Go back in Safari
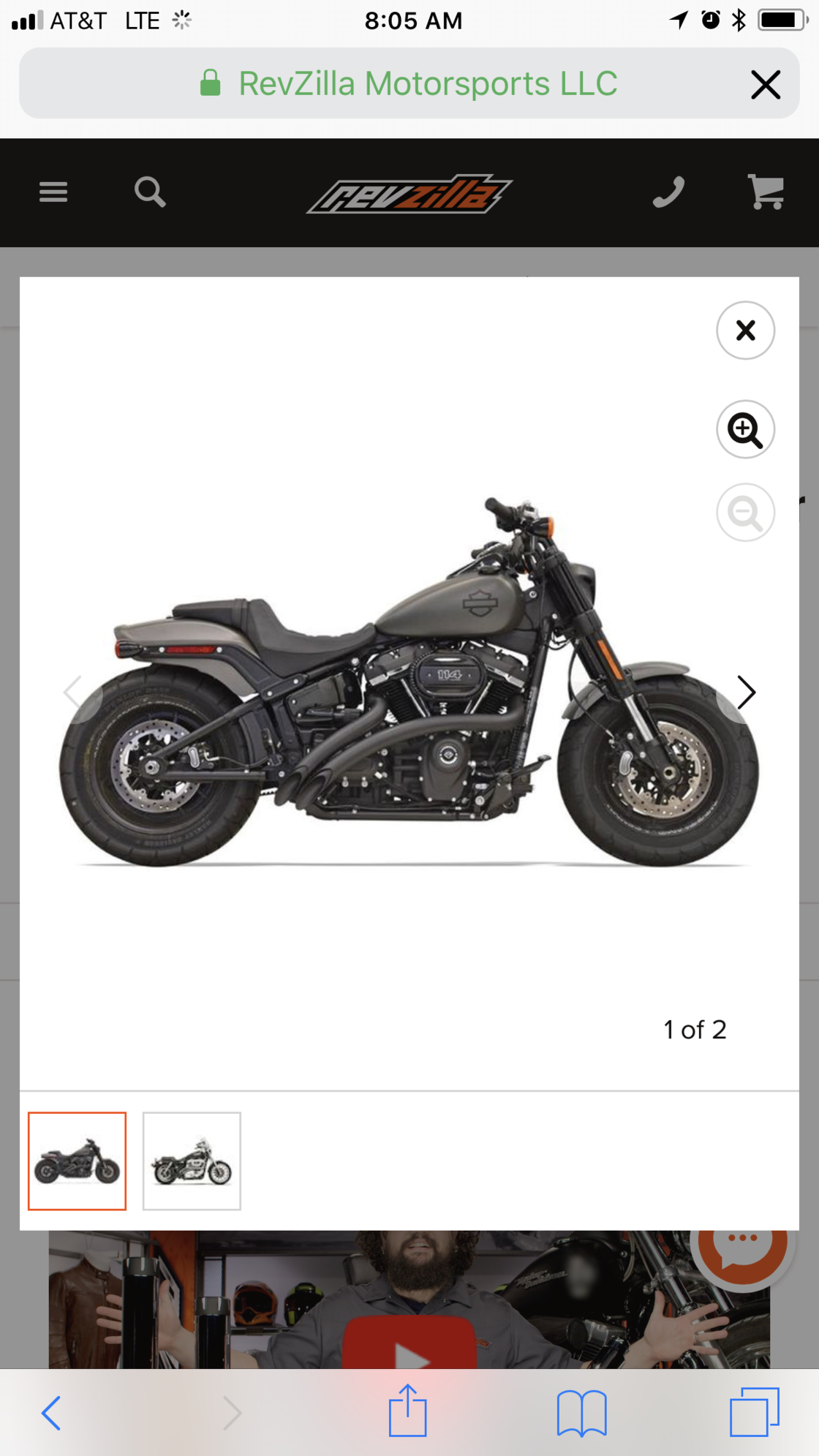Image resolution: width=819 pixels, height=1456 pixels. (x=51, y=1412)
